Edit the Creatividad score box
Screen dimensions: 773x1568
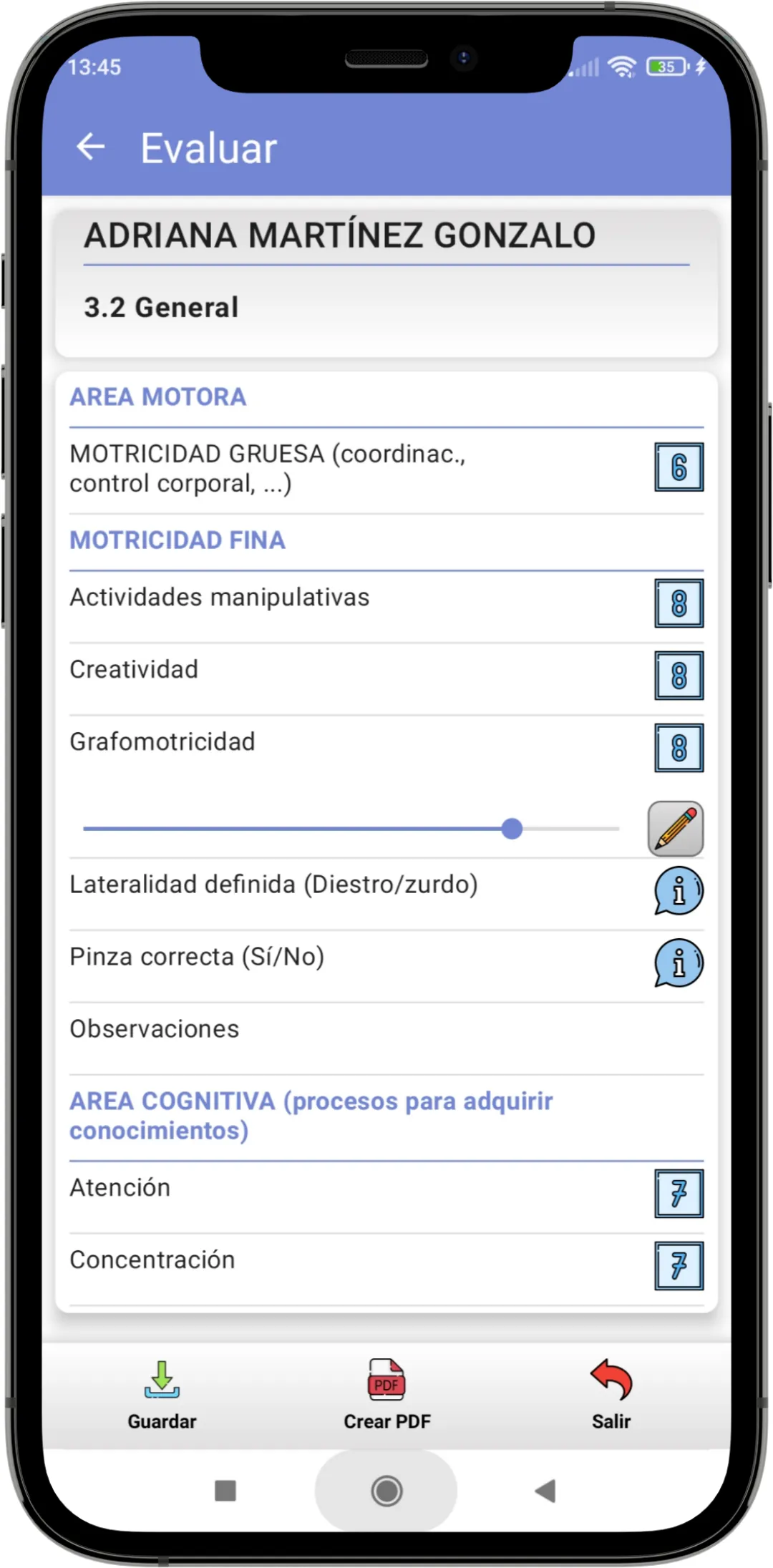tap(679, 676)
